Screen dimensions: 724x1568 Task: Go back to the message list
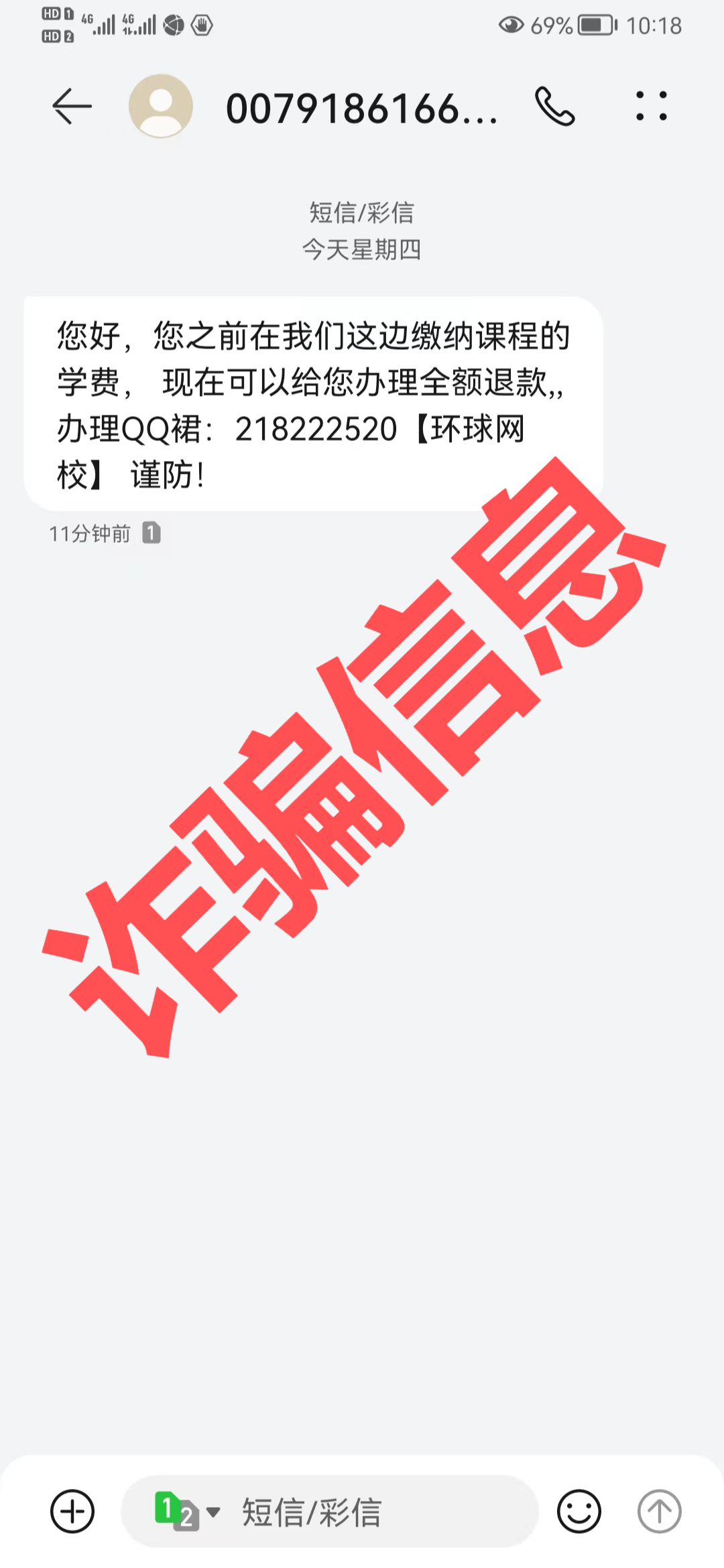tap(72, 107)
